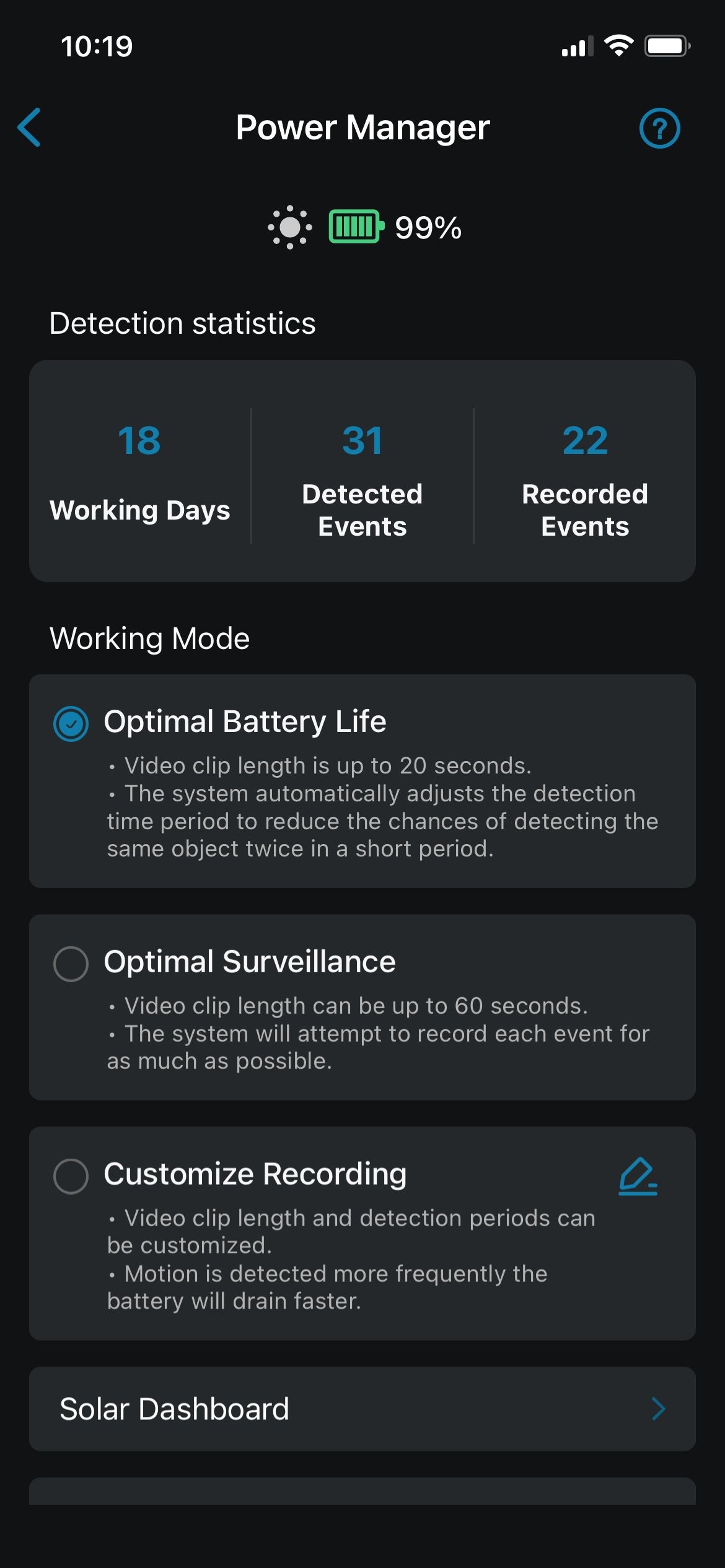Select Optimal Battery Life mode

point(71,723)
